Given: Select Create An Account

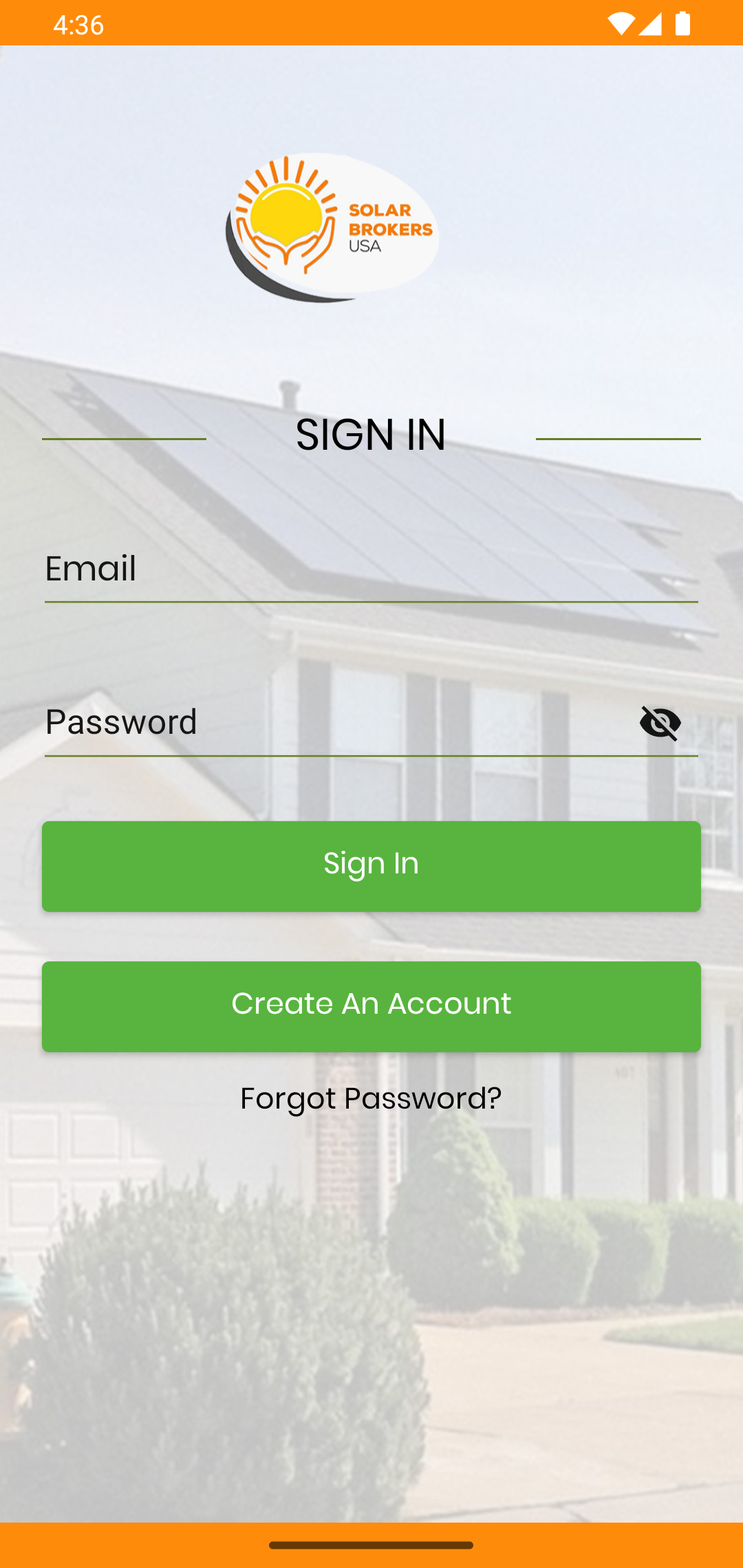Looking at the screenshot, I should (x=371, y=1006).
